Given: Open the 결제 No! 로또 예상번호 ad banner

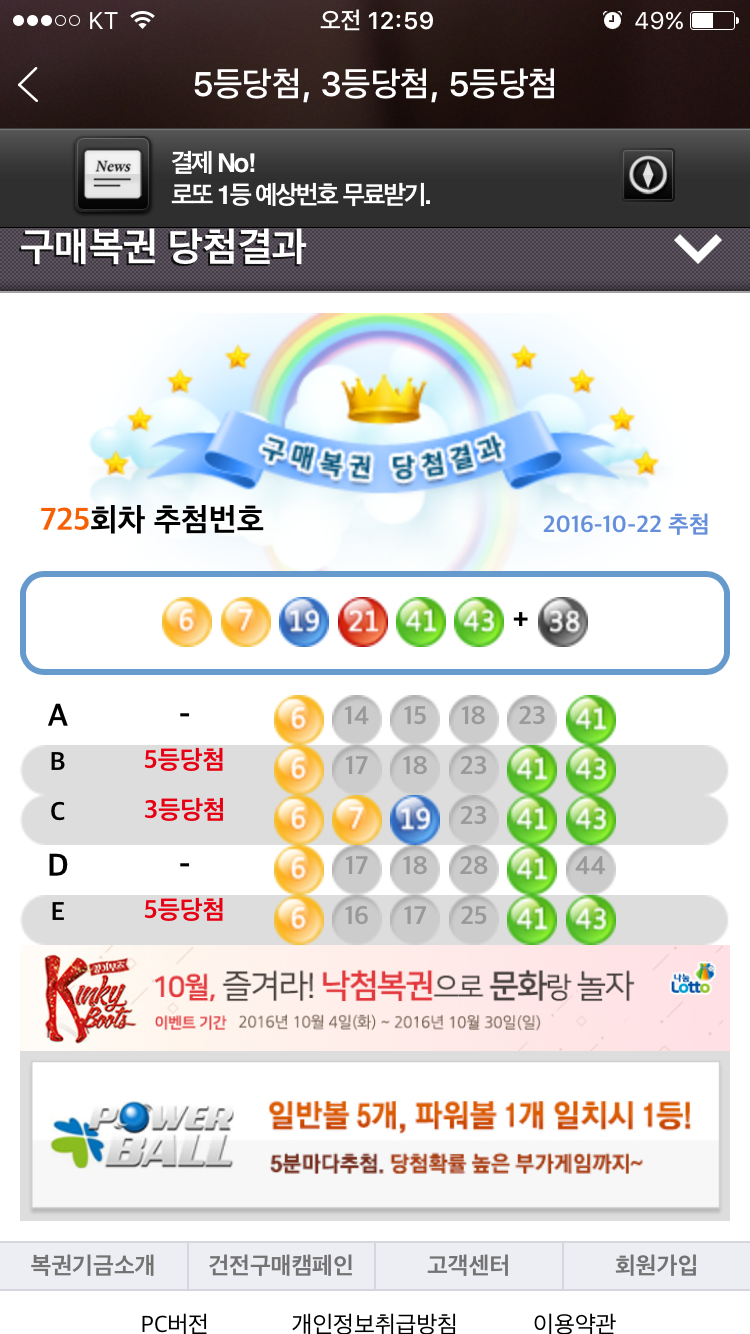Looking at the screenshot, I should [x=300, y=178].
